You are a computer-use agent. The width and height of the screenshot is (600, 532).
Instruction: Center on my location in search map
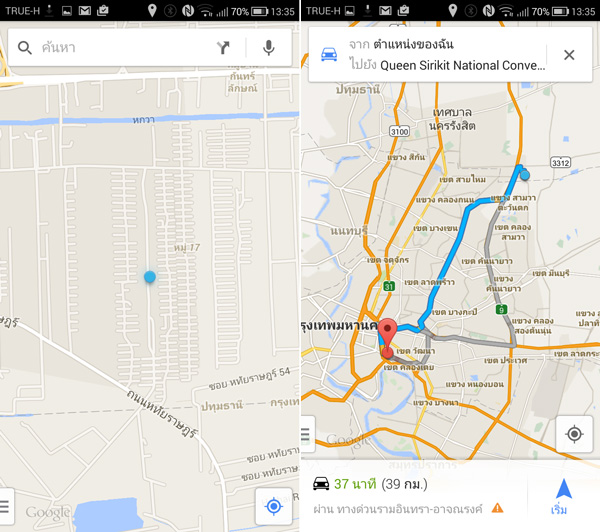(273, 507)
